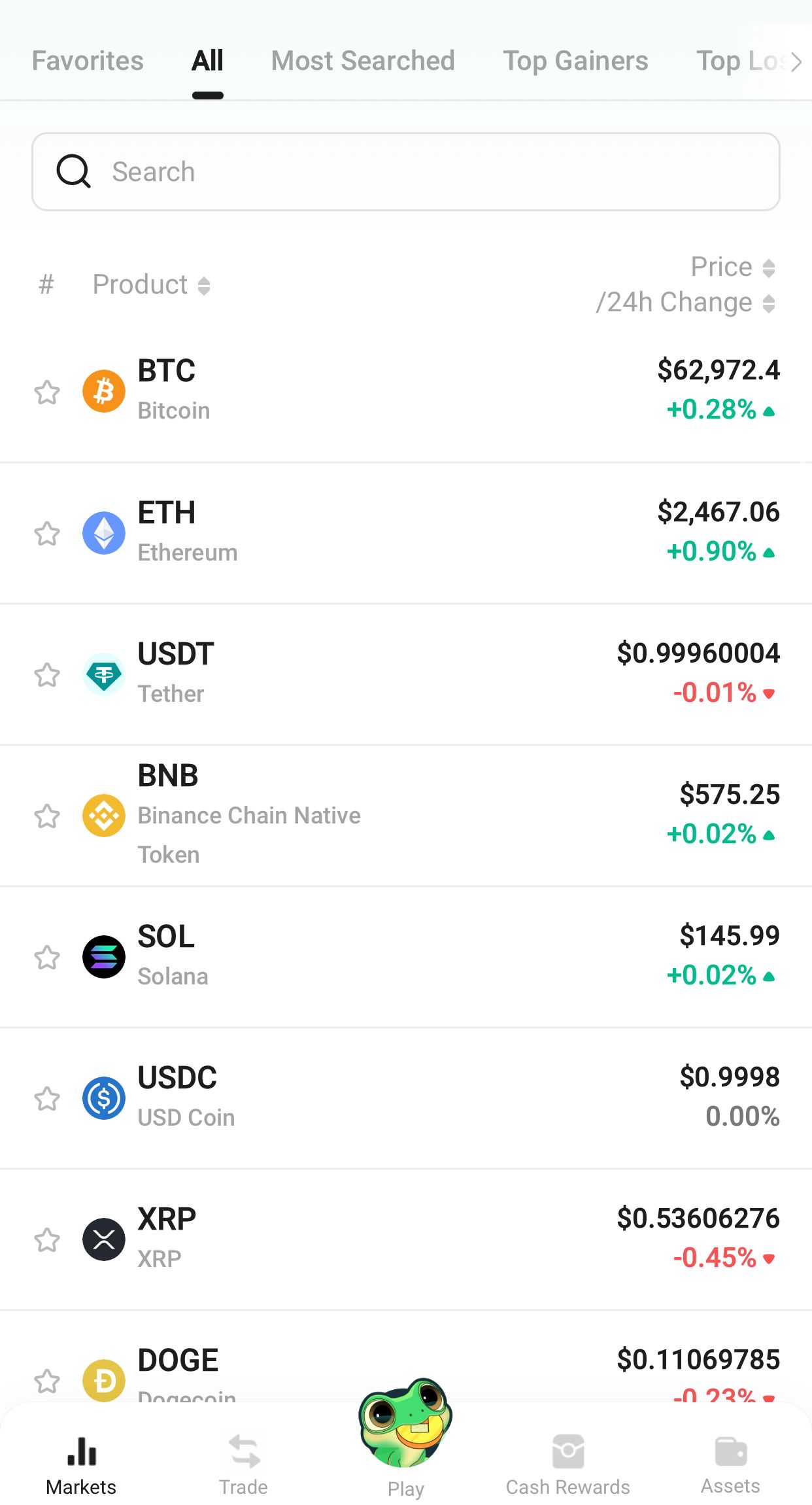This screenshot has width=812, height=1505.
Task: Open the Top Gainers tab
Action: [575, 61]
